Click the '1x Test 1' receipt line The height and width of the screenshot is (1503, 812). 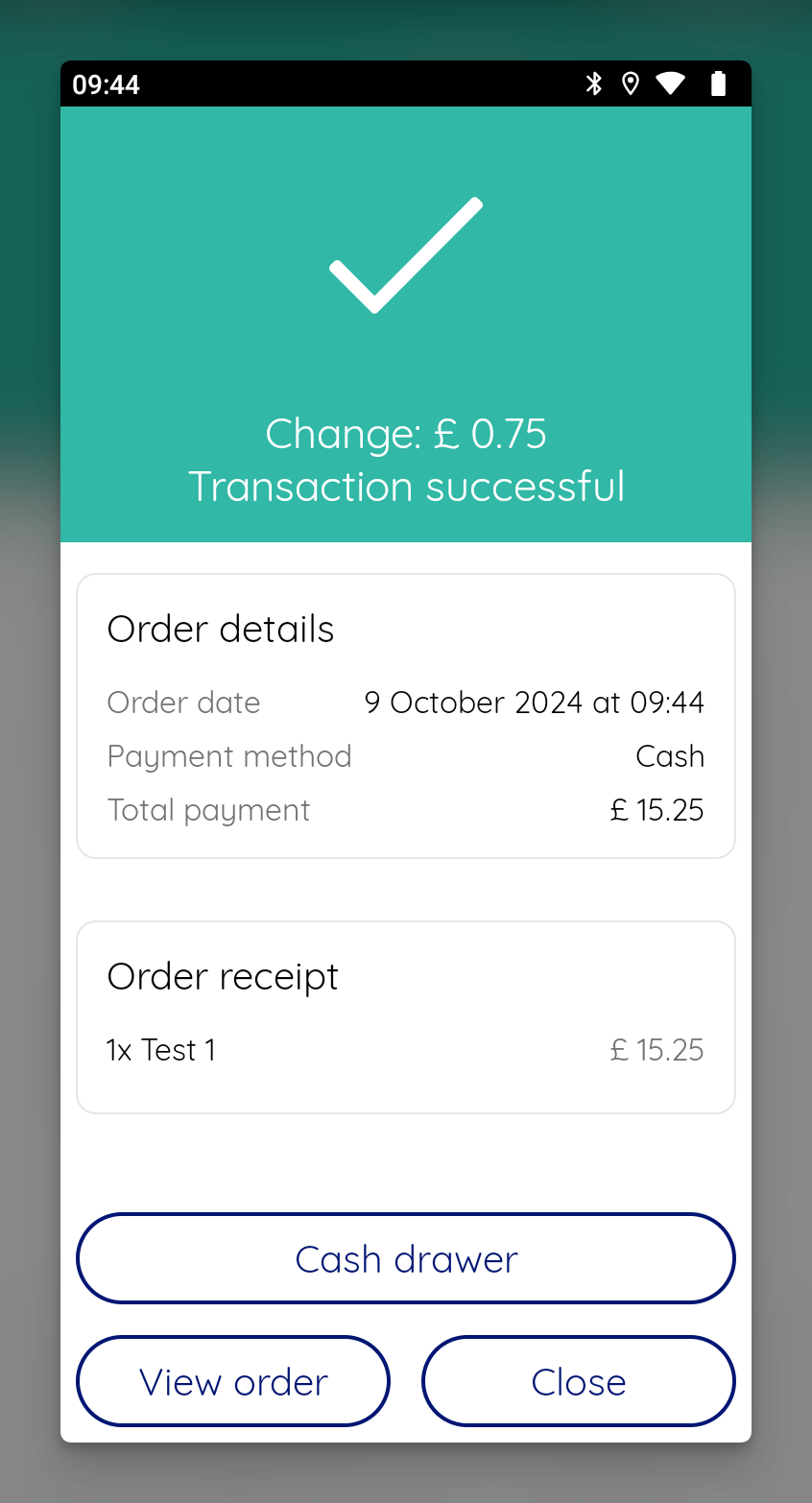click(x=161, y=1049)
